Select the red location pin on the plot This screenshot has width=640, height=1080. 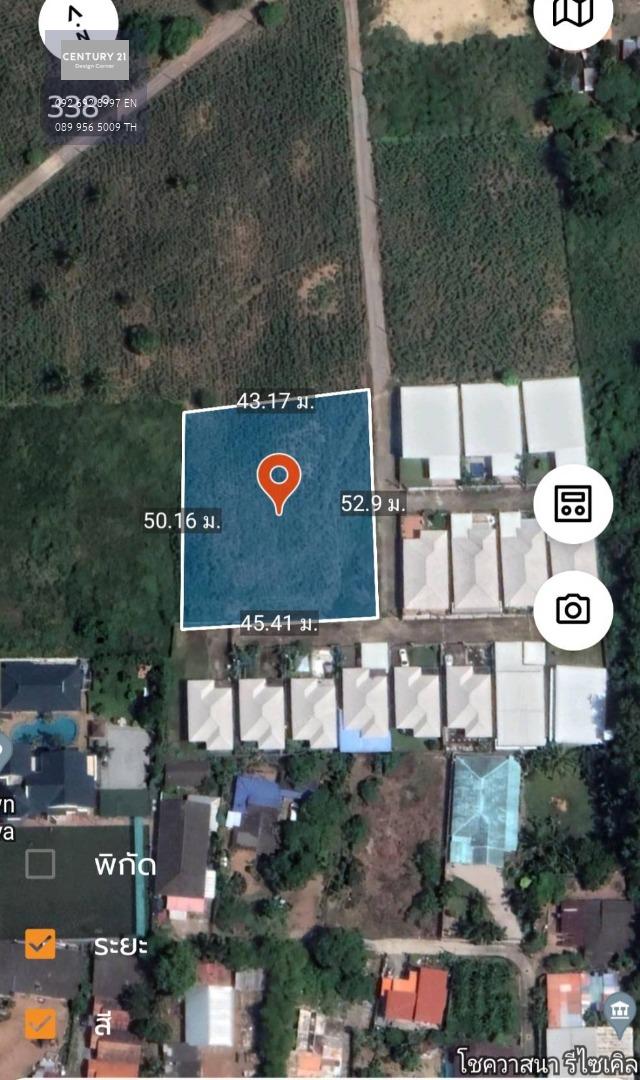point(279,484)
